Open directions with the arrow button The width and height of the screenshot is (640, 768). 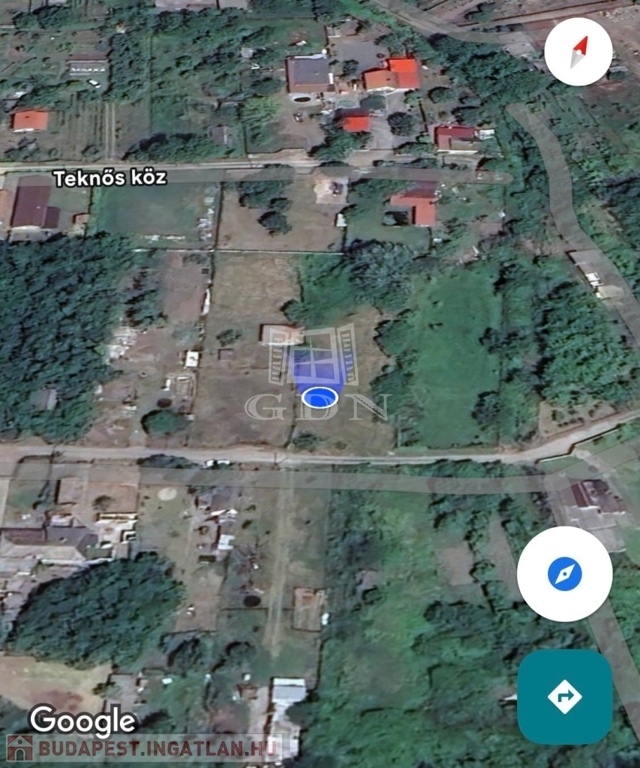[564, 696]
